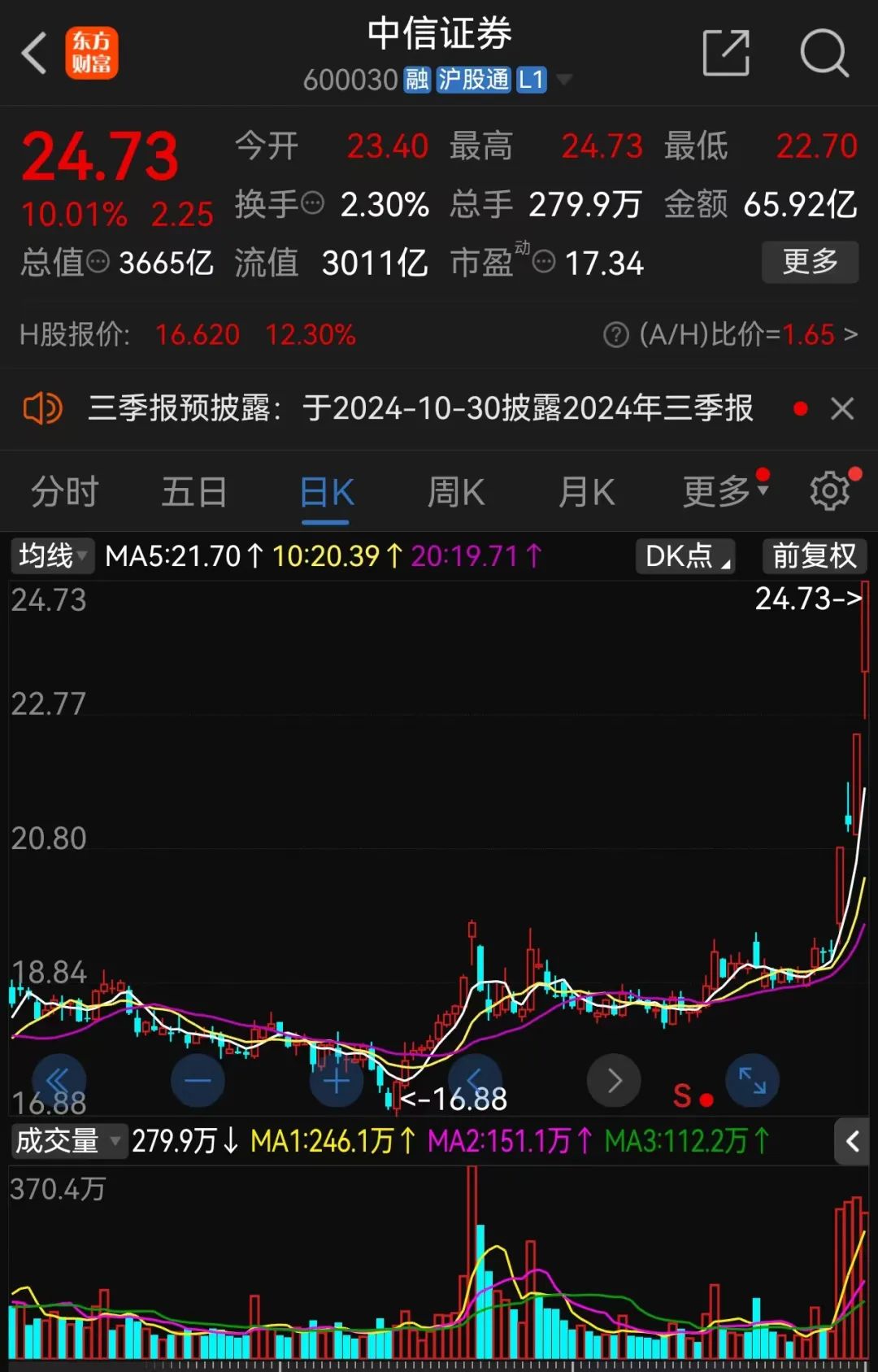
Task: Open the chart in fullscreen
Action: pos(752,1081)
